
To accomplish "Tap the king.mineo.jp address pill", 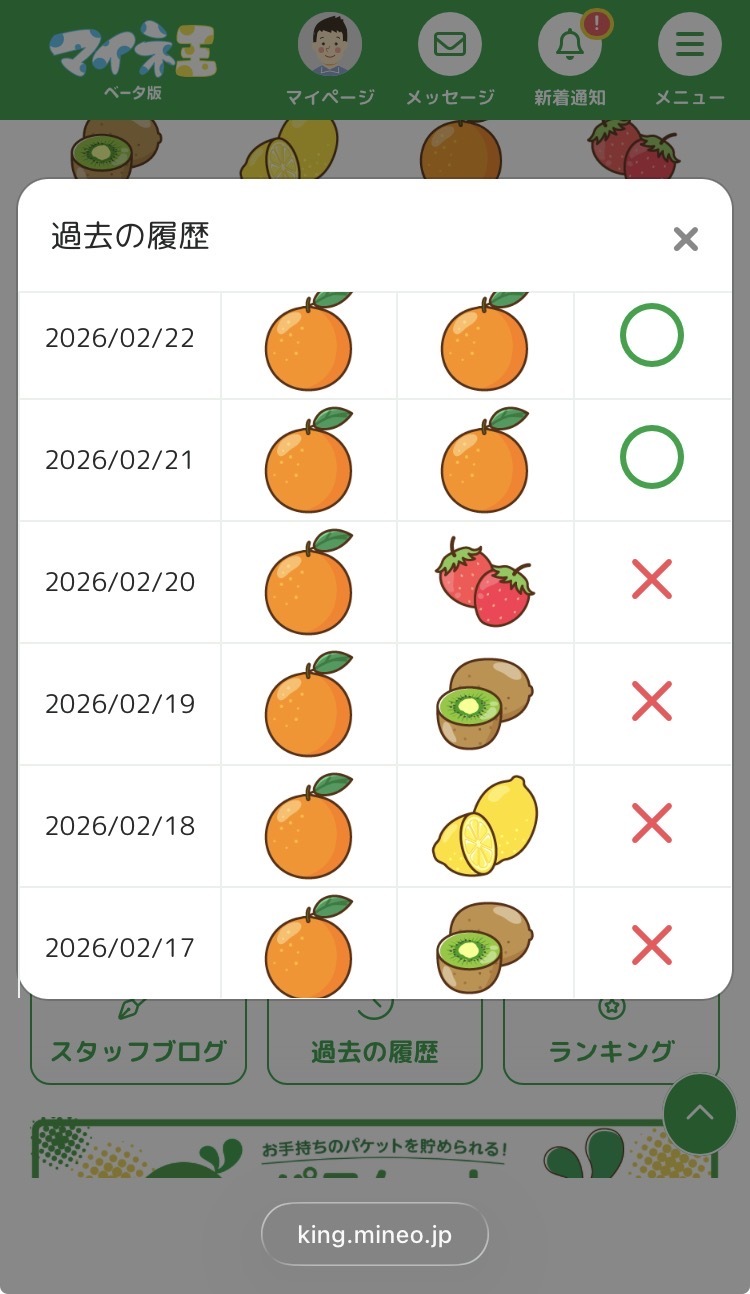I will coord(375,1235).
